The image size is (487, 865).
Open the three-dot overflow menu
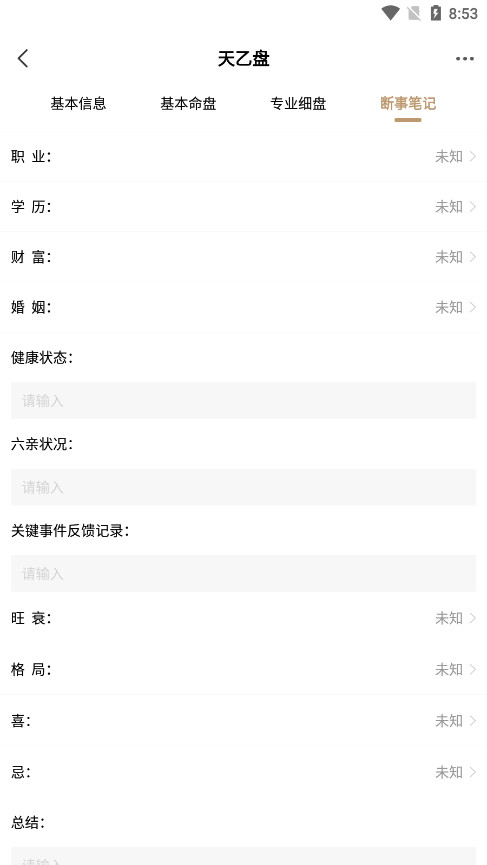pyautogui.click(x=464, y=59)
